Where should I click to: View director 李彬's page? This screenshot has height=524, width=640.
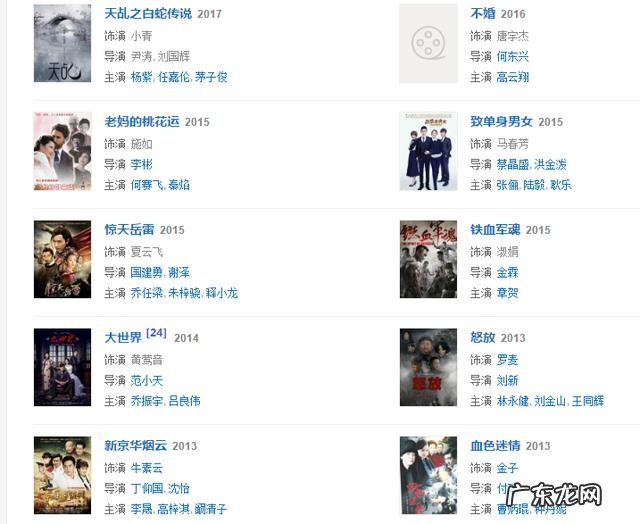pos(141,165)
